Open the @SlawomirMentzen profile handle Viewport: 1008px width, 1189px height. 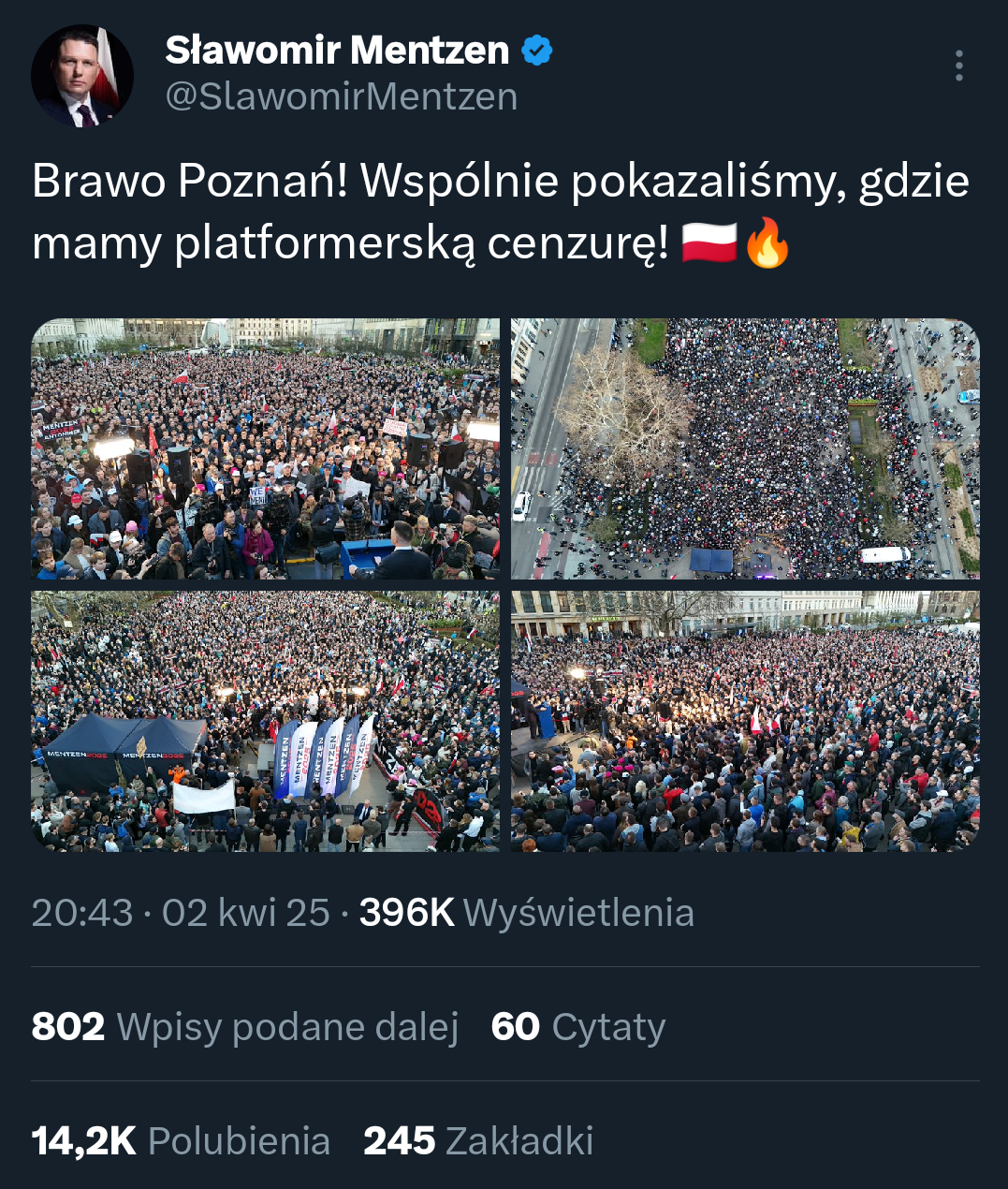(341, 96)
